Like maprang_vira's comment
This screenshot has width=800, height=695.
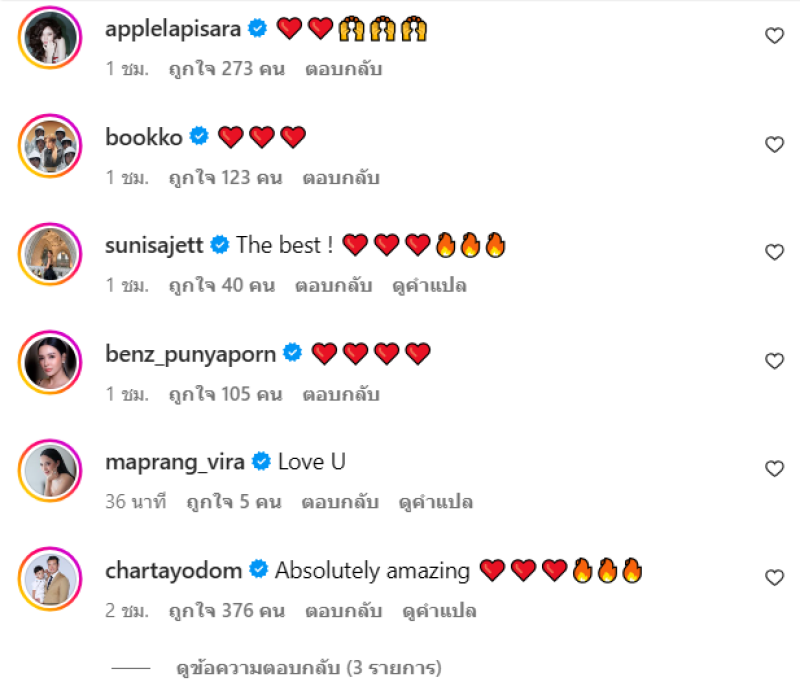click(x=774, y=468)
